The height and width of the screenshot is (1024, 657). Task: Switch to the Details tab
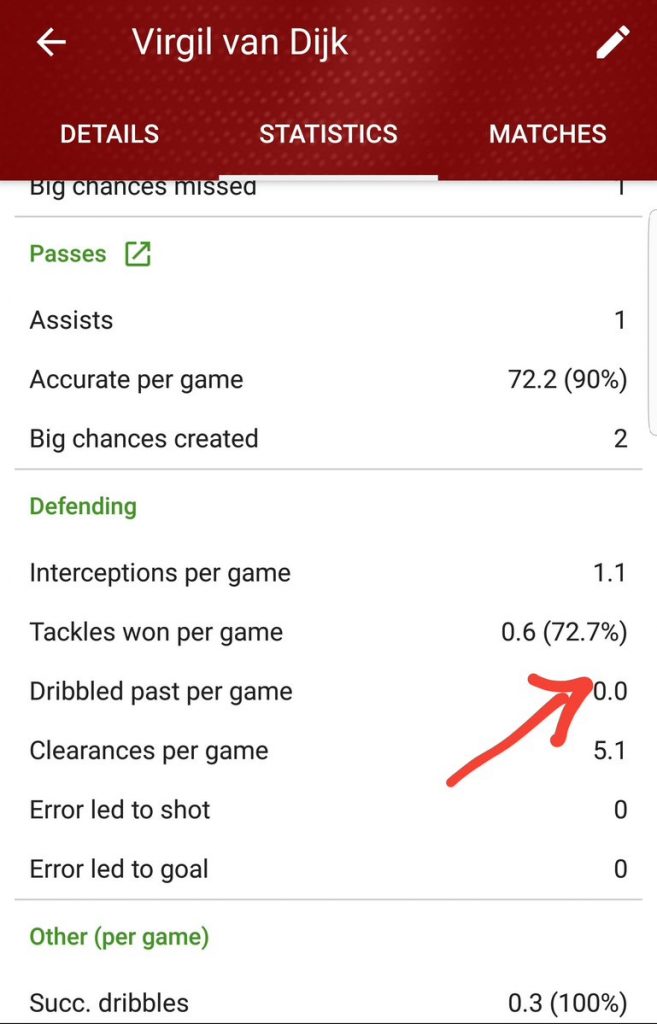tap(109, 134)
